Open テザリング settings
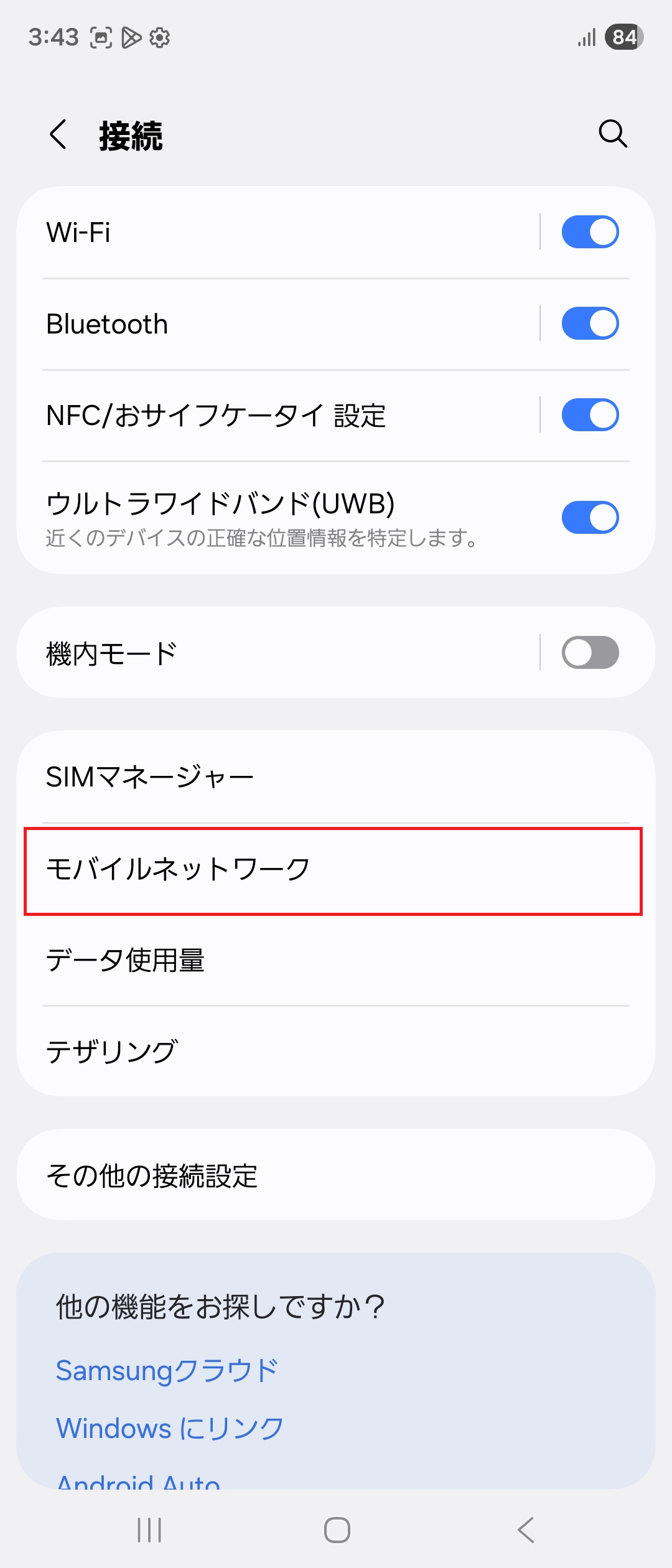This screenshot has width=672, height=1568. (249, 1052)
